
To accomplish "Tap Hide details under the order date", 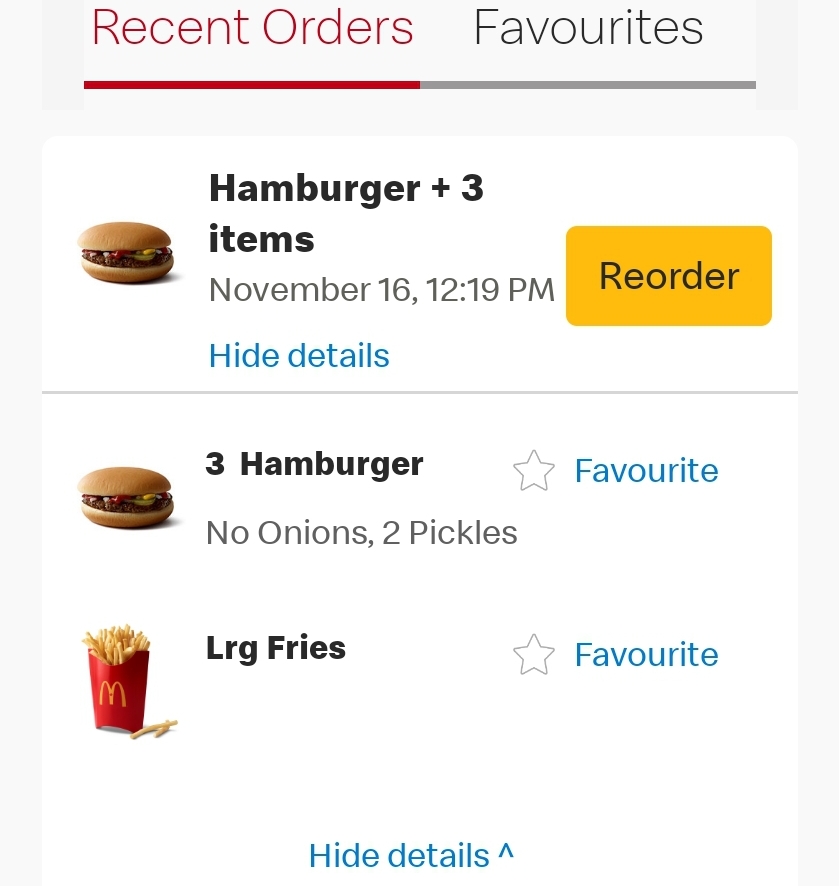I will 299,356.
